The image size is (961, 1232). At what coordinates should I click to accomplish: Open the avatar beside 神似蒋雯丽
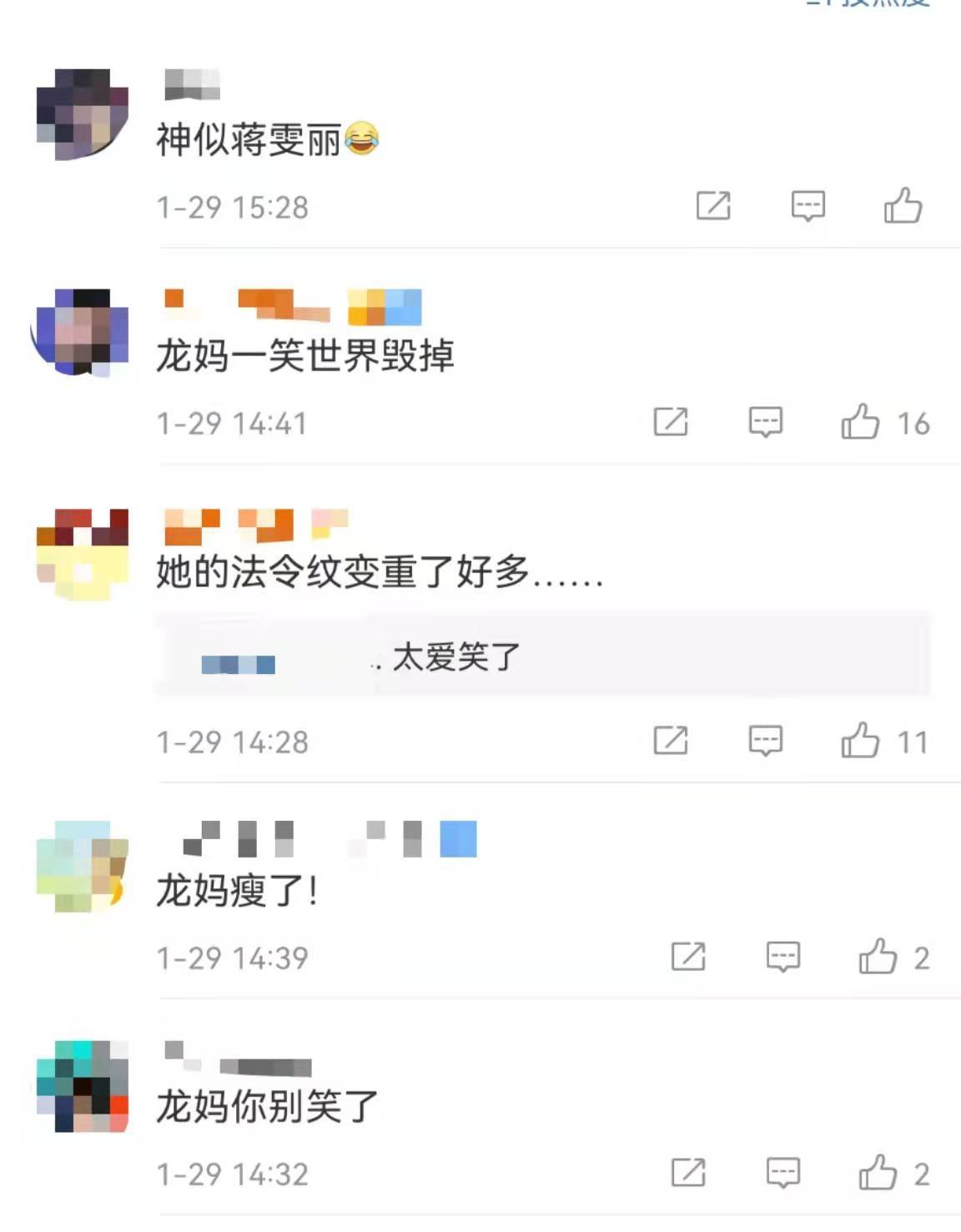(x=83, y=114)
